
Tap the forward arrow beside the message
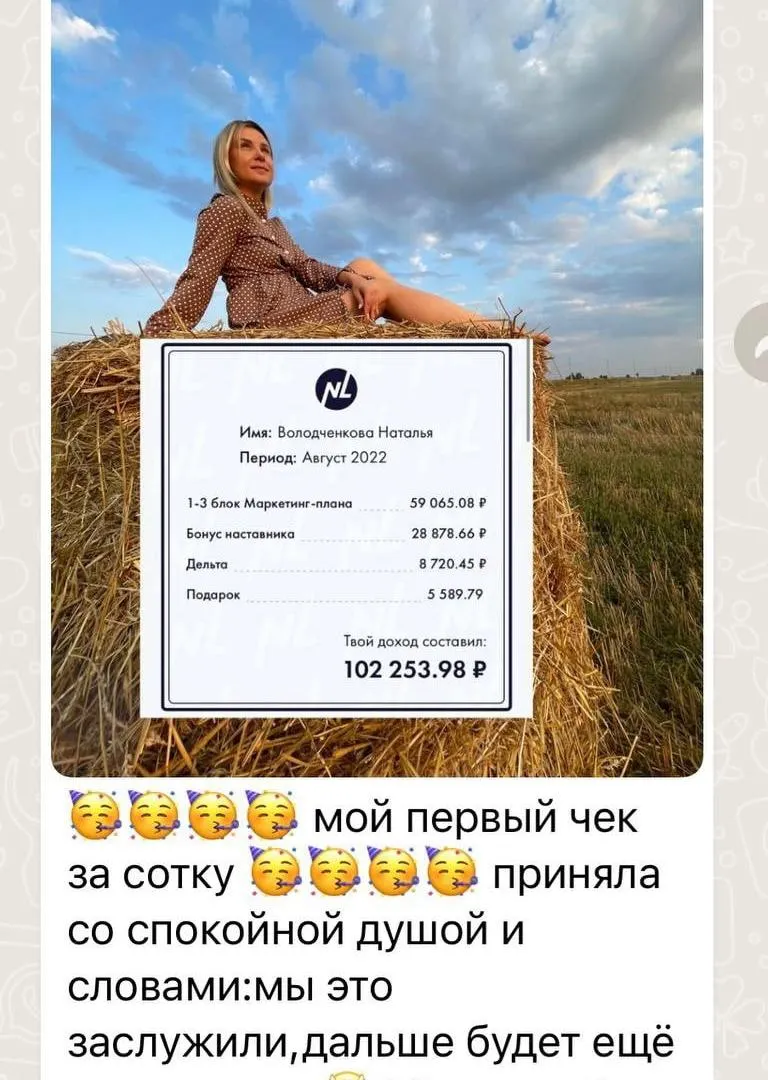coord(755,342)
